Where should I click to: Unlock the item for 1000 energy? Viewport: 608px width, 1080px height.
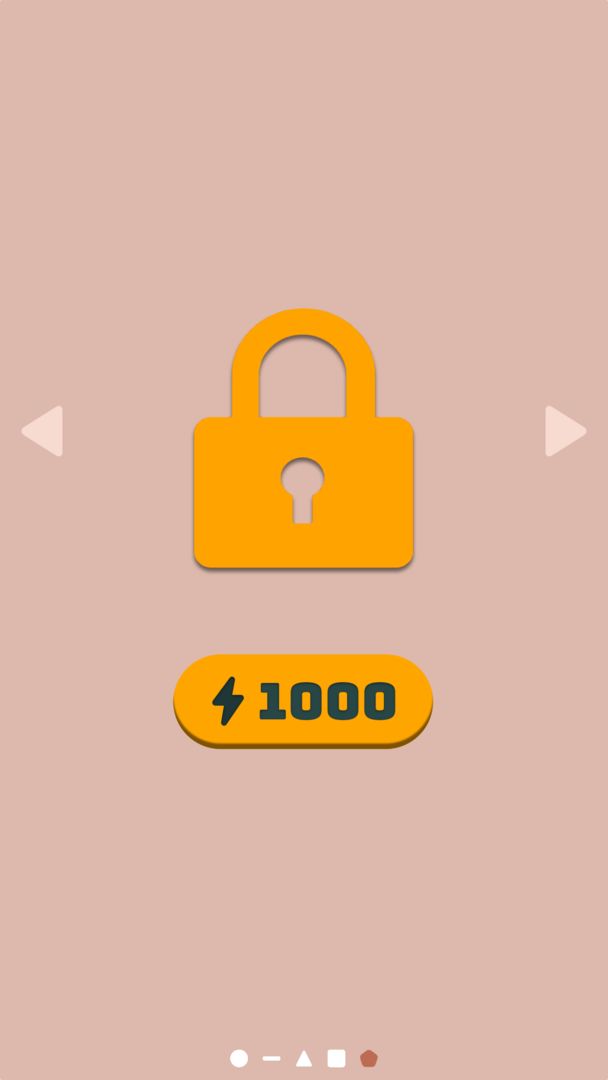click(x=303, y=700)
